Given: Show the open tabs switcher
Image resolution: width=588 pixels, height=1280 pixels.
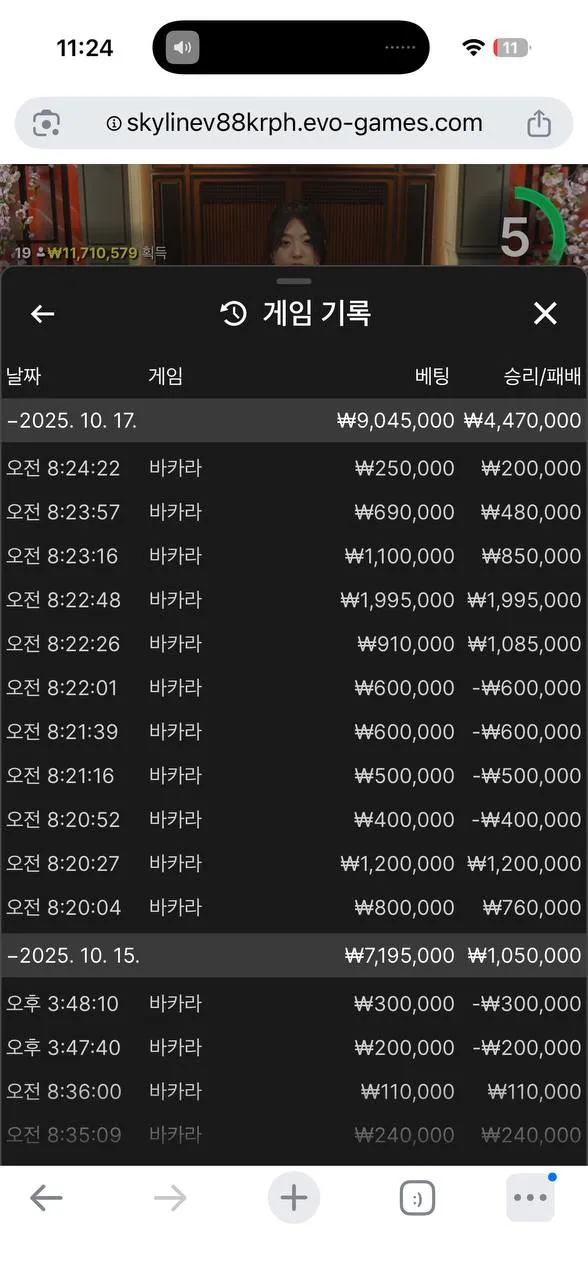Looking at the screenshot, I should coord(417,1197).
